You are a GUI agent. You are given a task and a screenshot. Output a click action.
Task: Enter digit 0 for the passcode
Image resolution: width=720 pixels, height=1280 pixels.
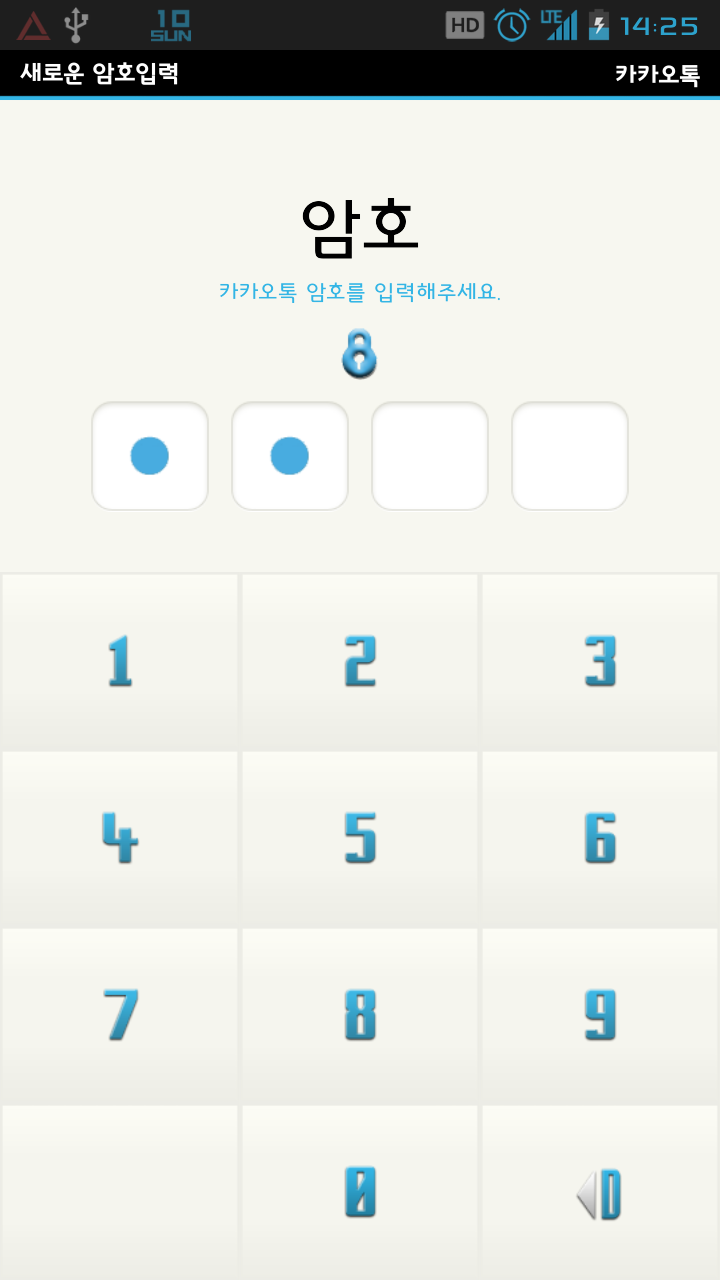pos(360,1193)
